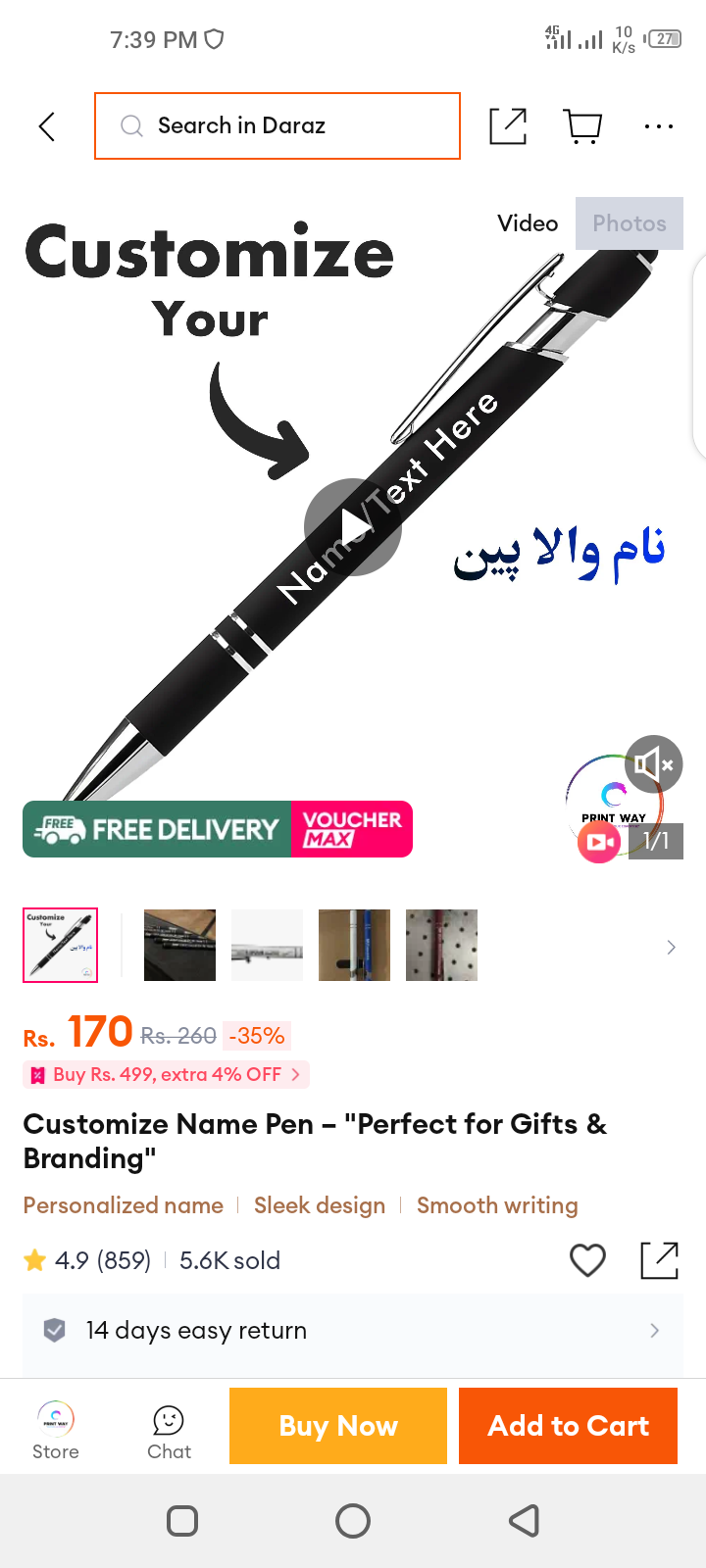The width and height of the screenshot is (706, 1568).
Task: Switch to the Photos tab
Action: click(630, 223)
